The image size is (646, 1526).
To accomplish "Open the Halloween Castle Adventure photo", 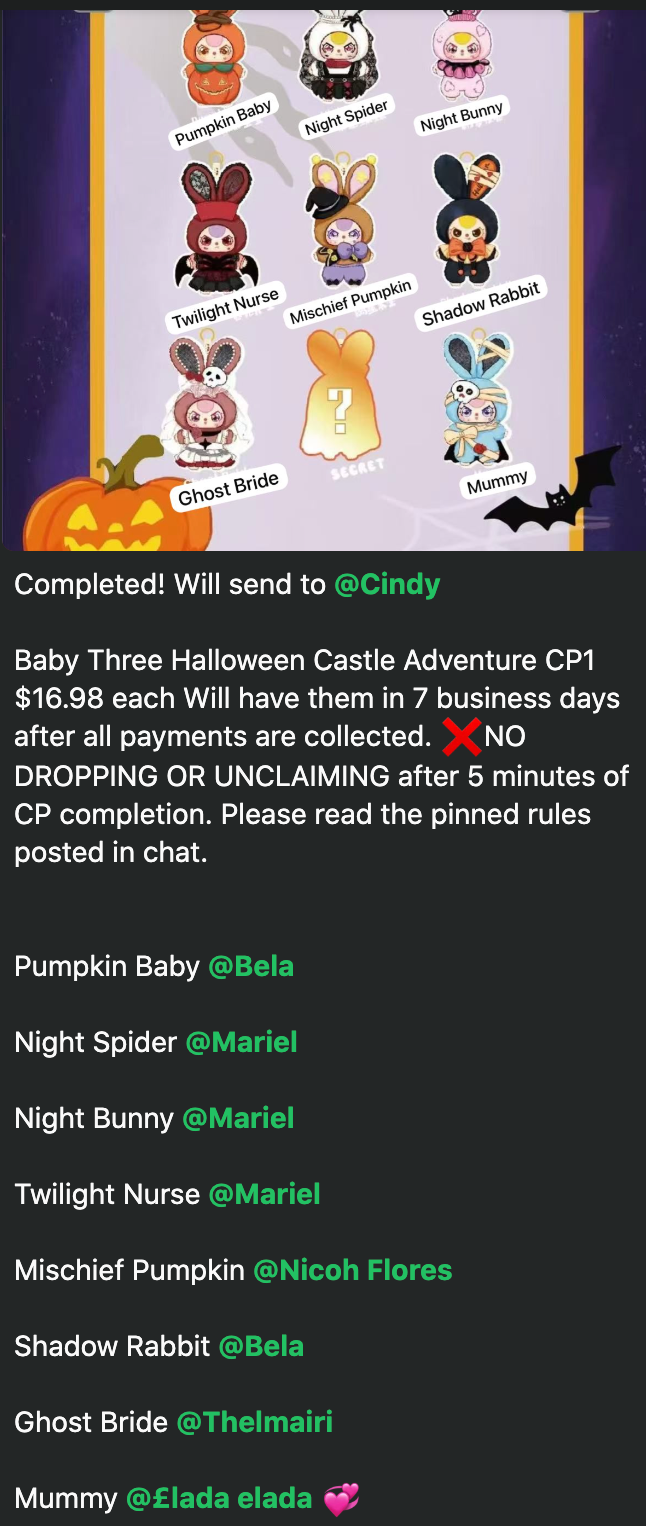I will 322,280.
